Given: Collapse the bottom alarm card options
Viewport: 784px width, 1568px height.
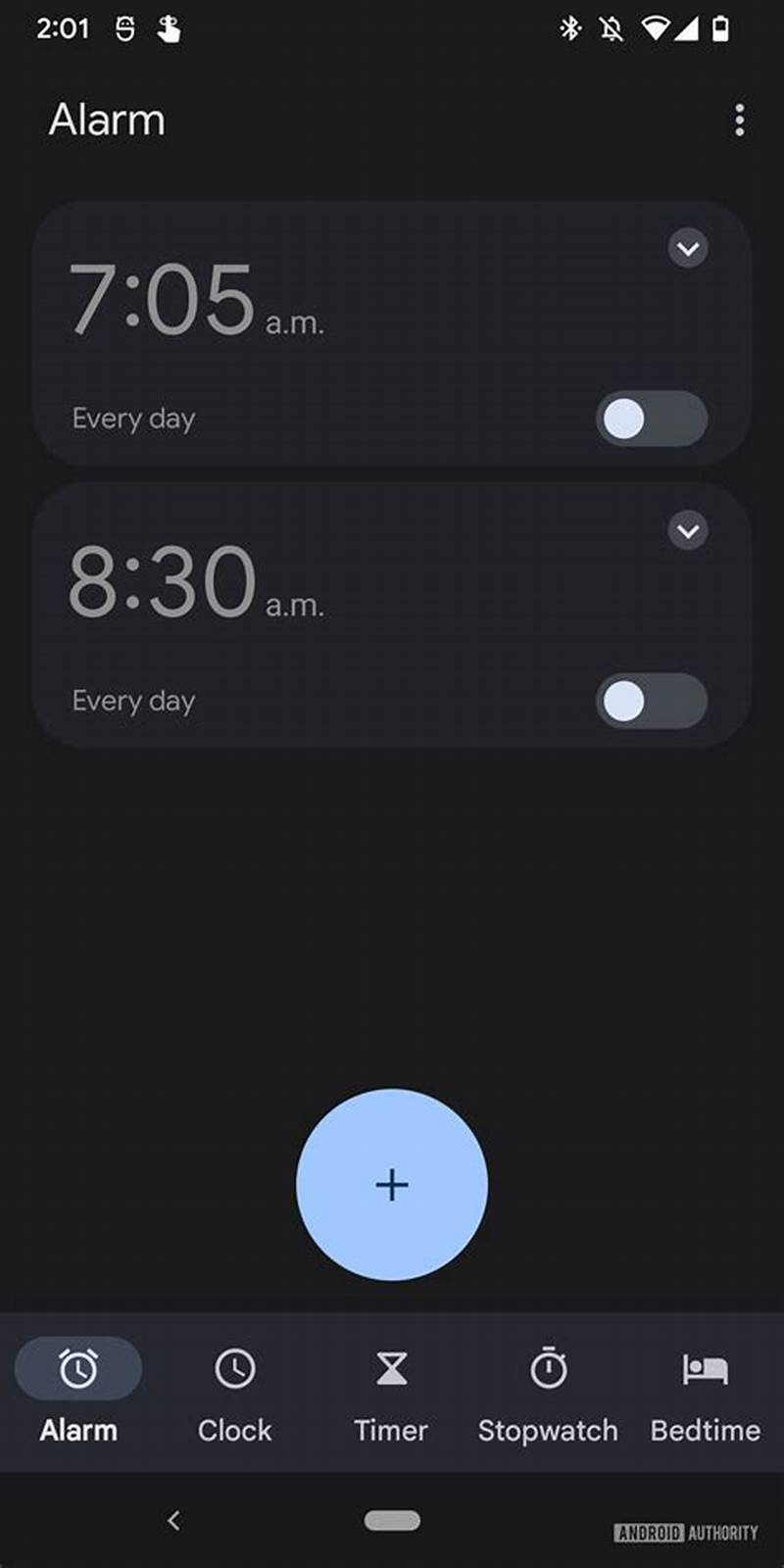Looking at the screenshot, I should click(x=688, y=530).
